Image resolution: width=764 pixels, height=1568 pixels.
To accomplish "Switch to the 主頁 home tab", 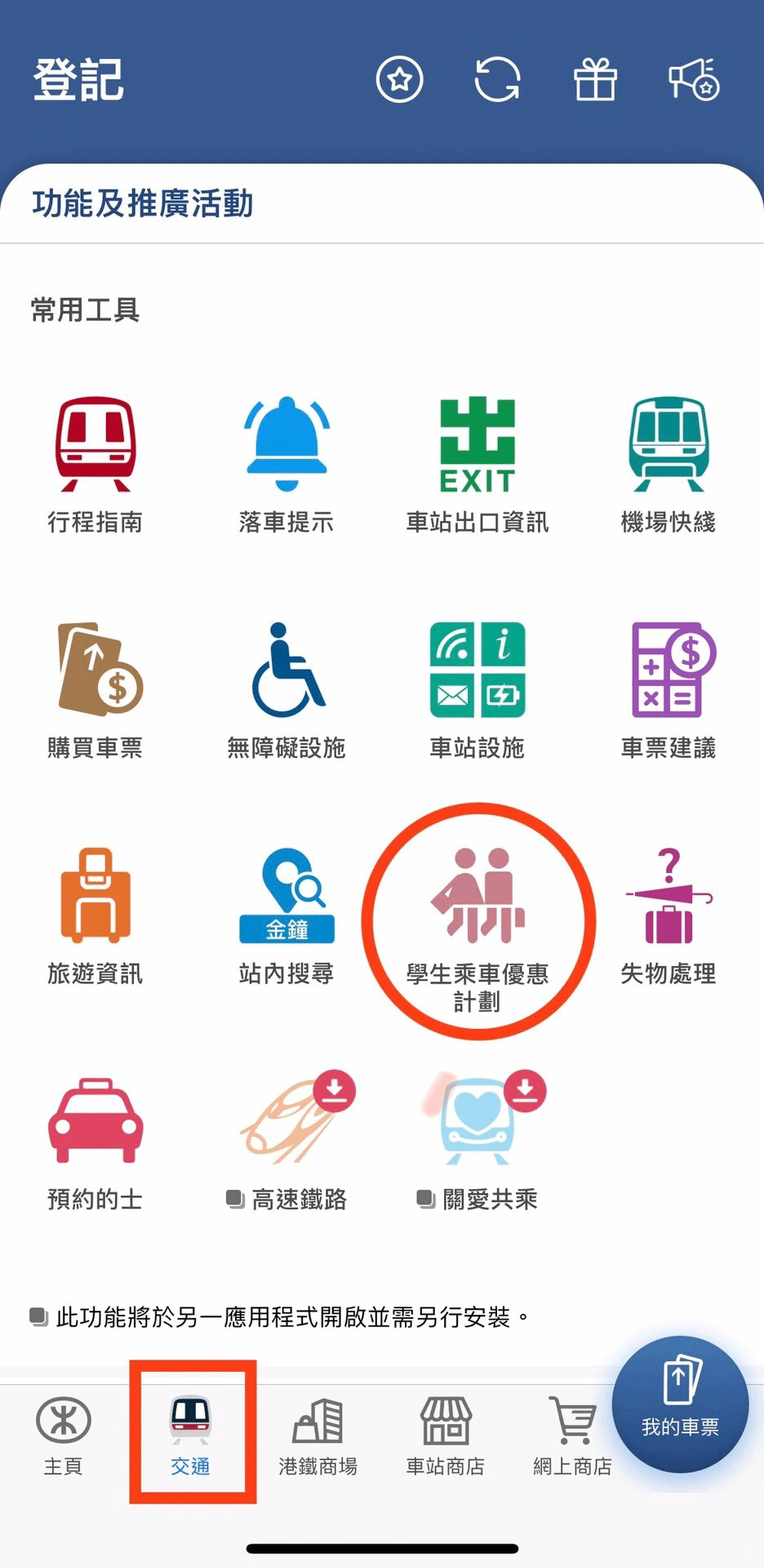I will pos(64,1434).
